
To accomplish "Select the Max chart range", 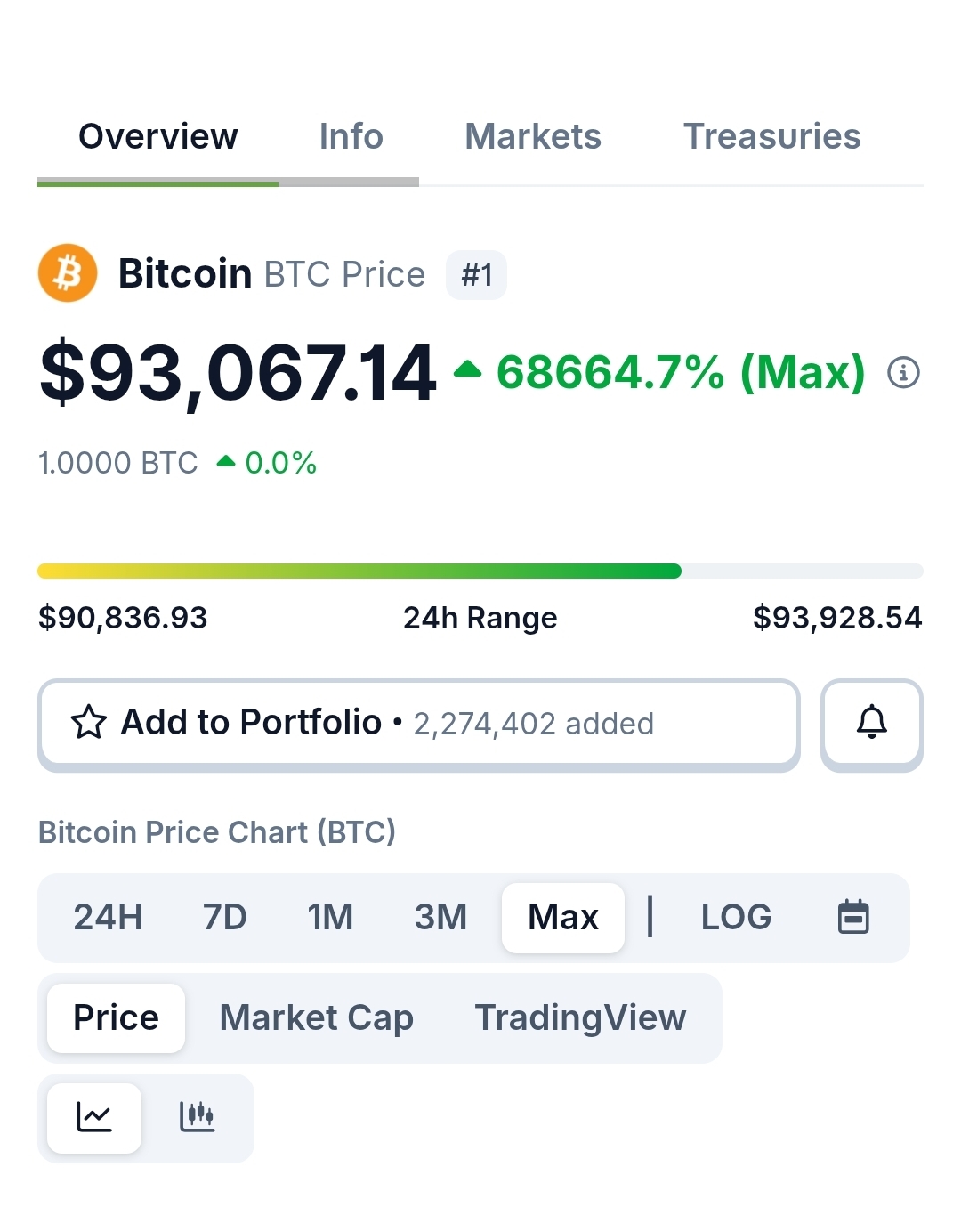I will (562, 917).
